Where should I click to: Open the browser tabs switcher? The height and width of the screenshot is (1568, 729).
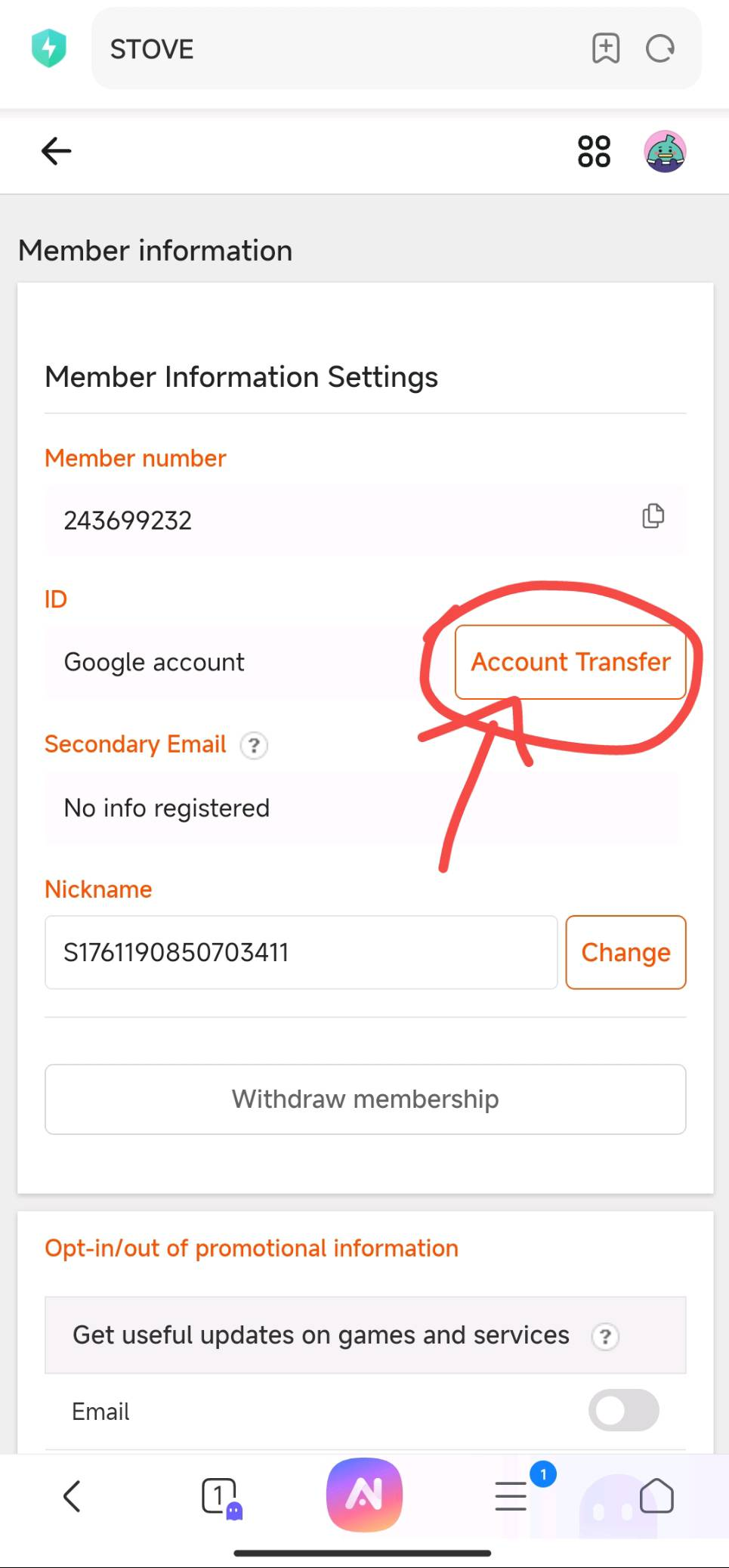click(x=219, y=1496)
